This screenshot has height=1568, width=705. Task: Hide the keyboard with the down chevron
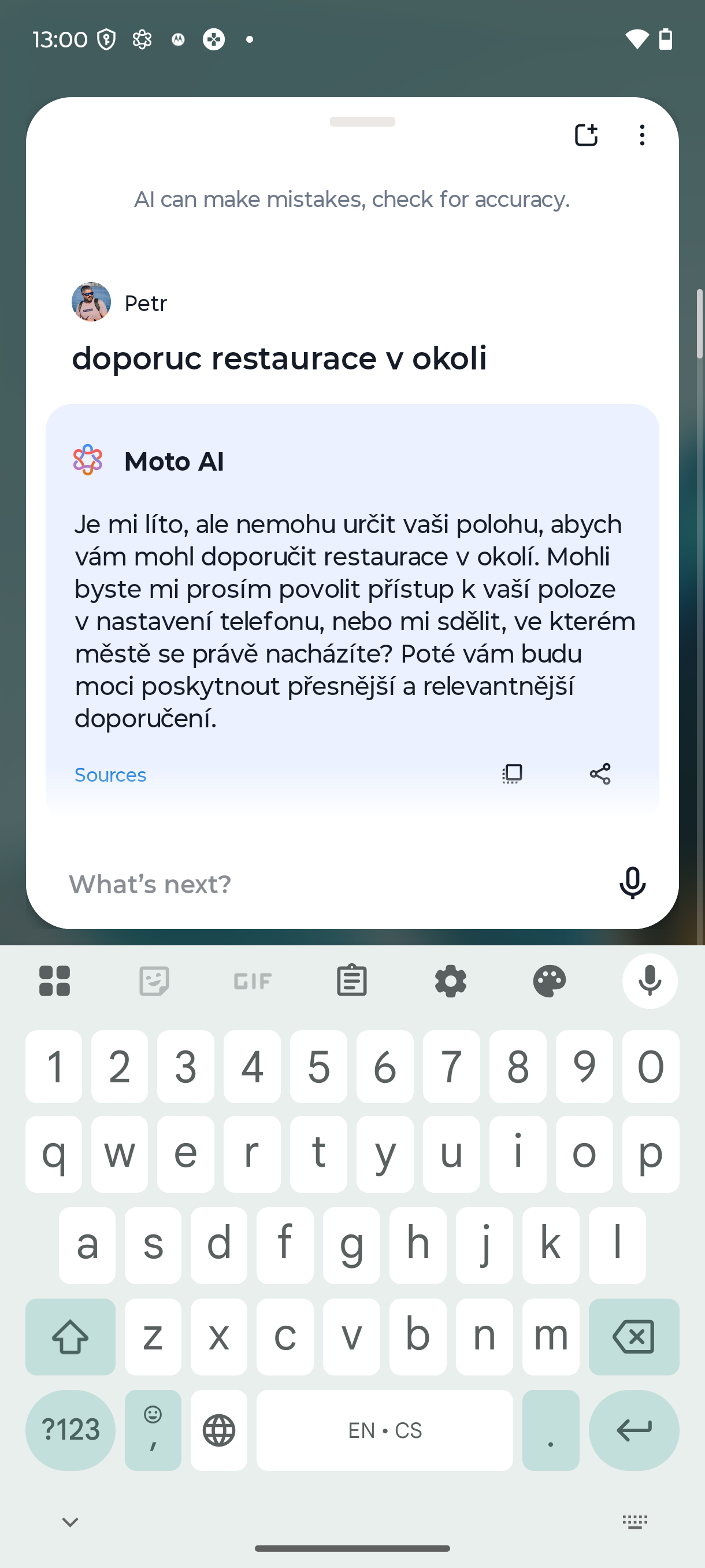[x=70, y=1522]
